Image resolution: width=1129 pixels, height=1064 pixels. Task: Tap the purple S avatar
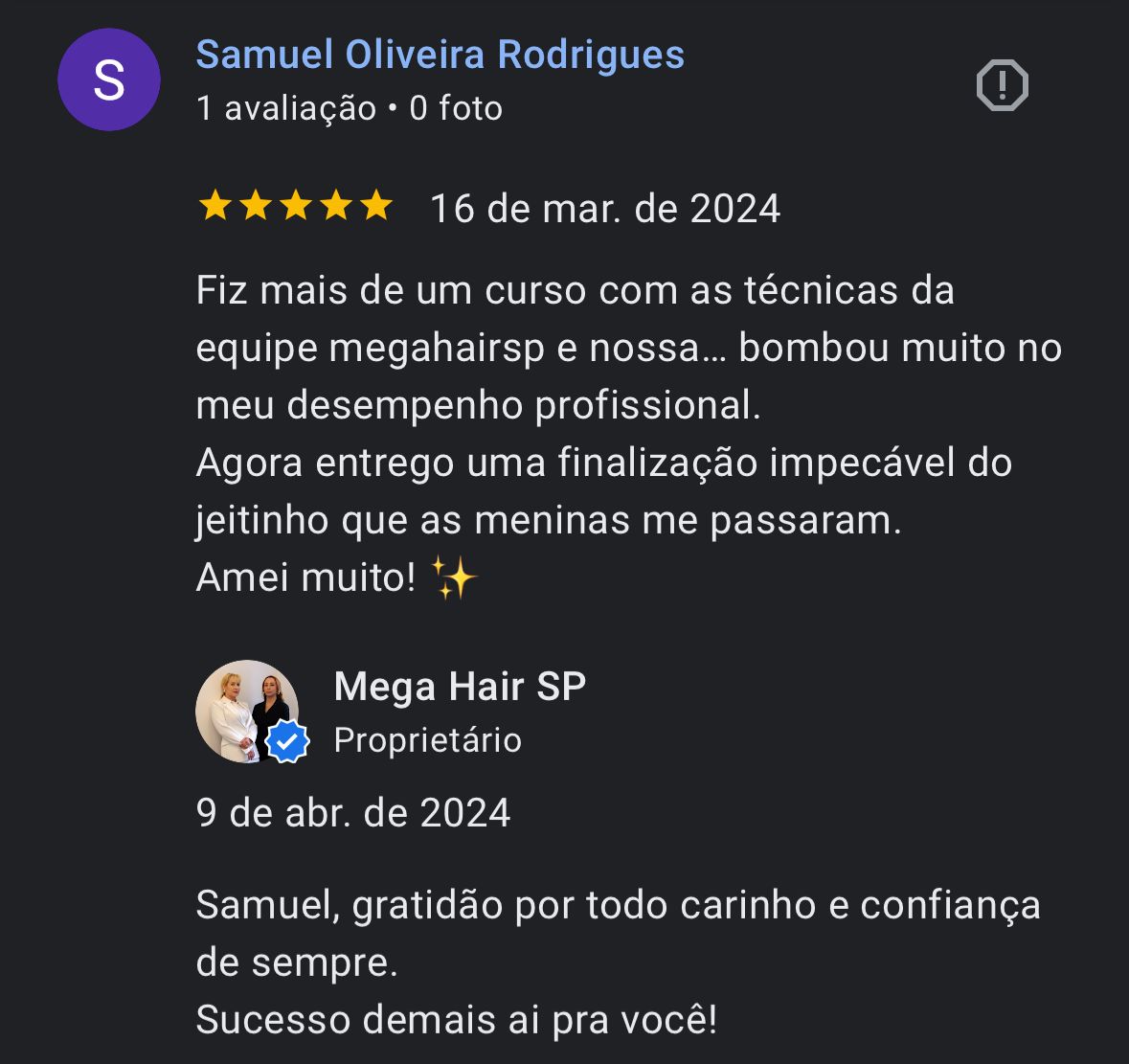pyautogui.click(x=109, y=80)
